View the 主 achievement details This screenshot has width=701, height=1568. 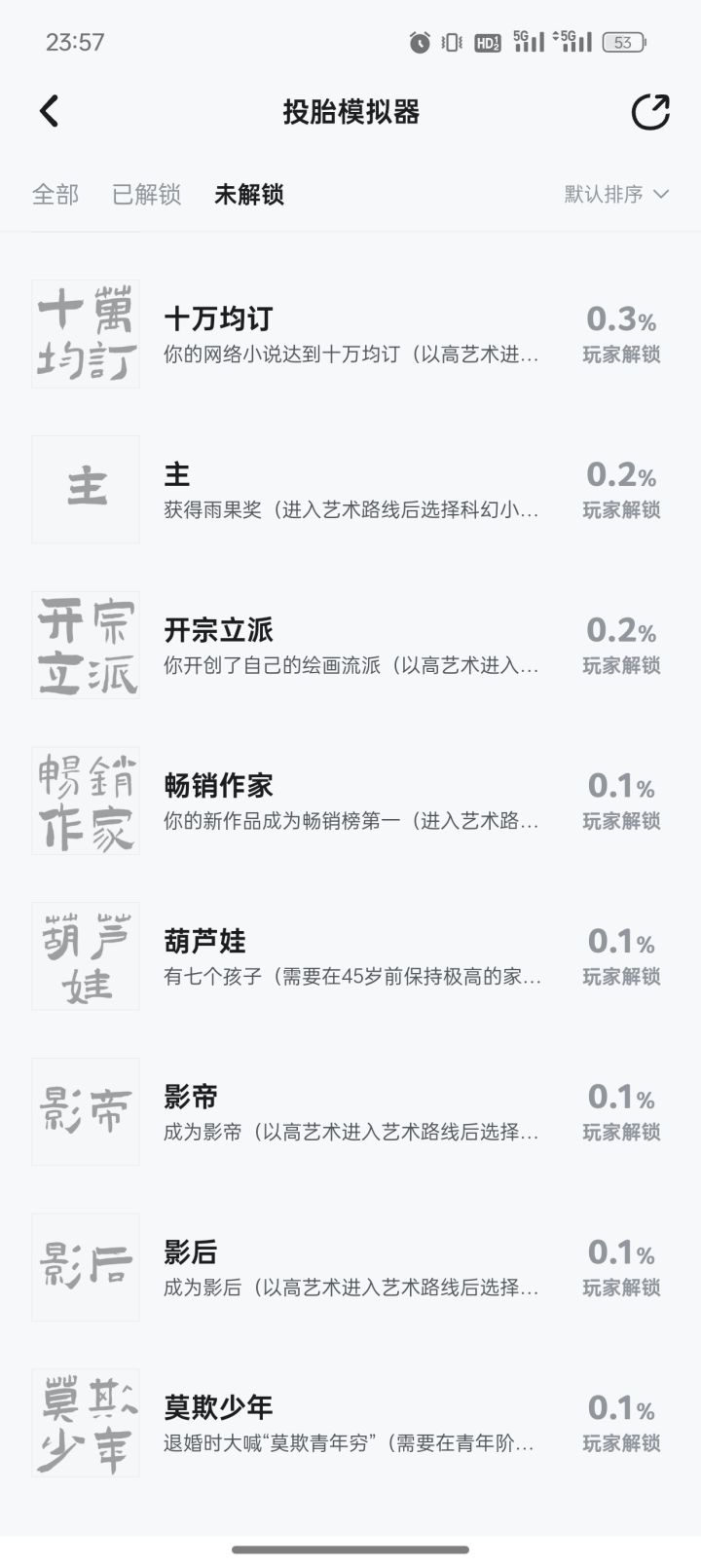[x=350, y=490]
